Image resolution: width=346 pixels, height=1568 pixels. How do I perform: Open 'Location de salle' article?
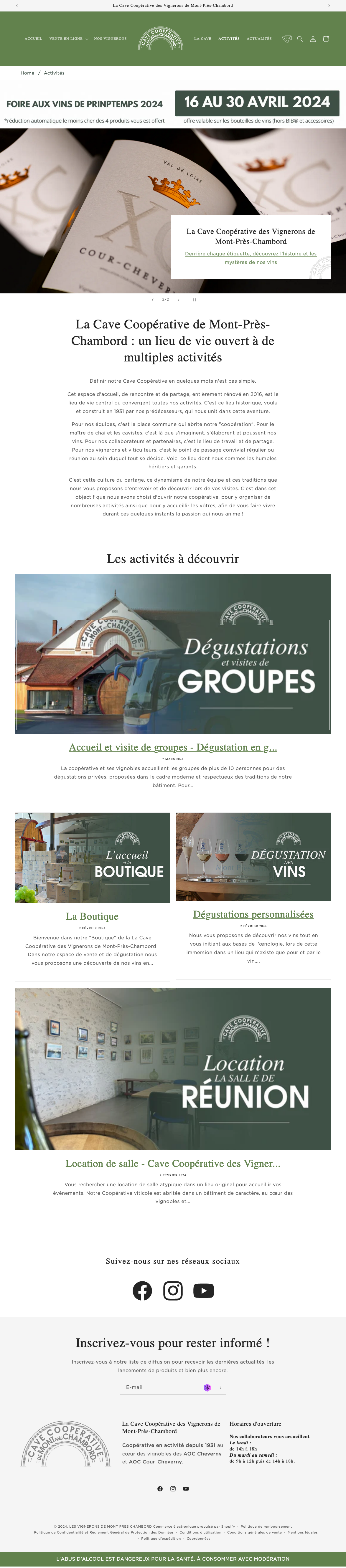(x=173, y=1164)
